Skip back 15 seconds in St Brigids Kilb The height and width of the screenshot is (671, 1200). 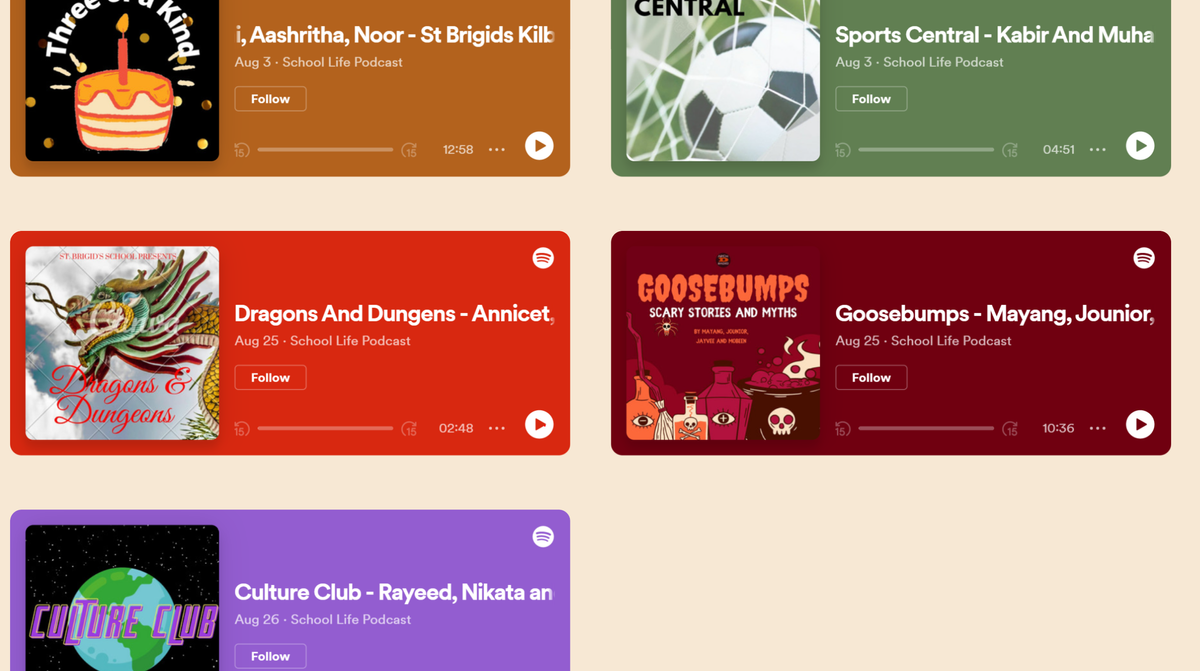pos(242,150)
